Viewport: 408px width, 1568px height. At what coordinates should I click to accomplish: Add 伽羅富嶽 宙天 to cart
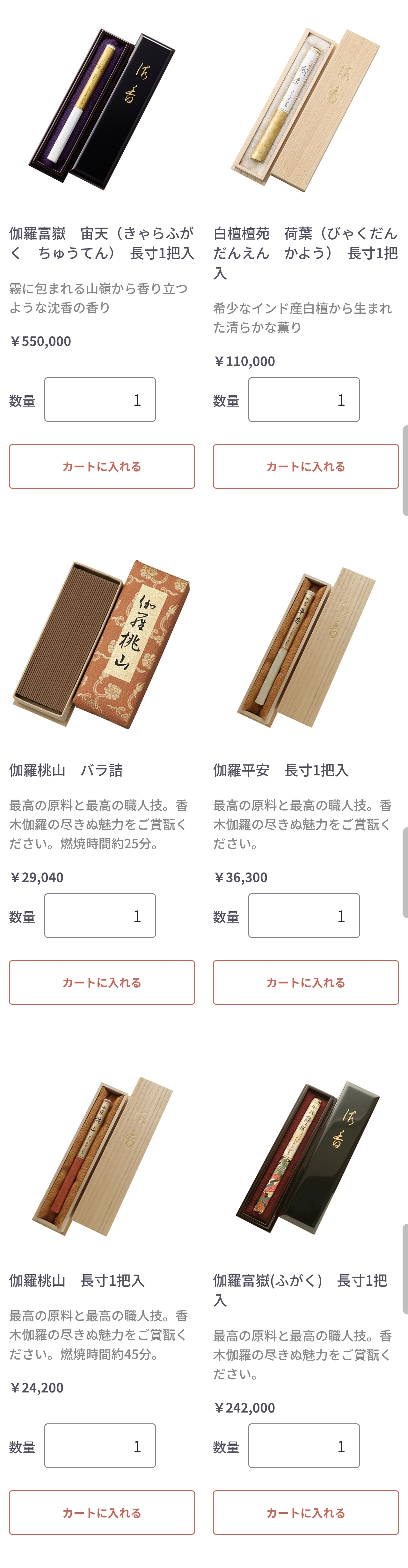(x=102, y=466)
